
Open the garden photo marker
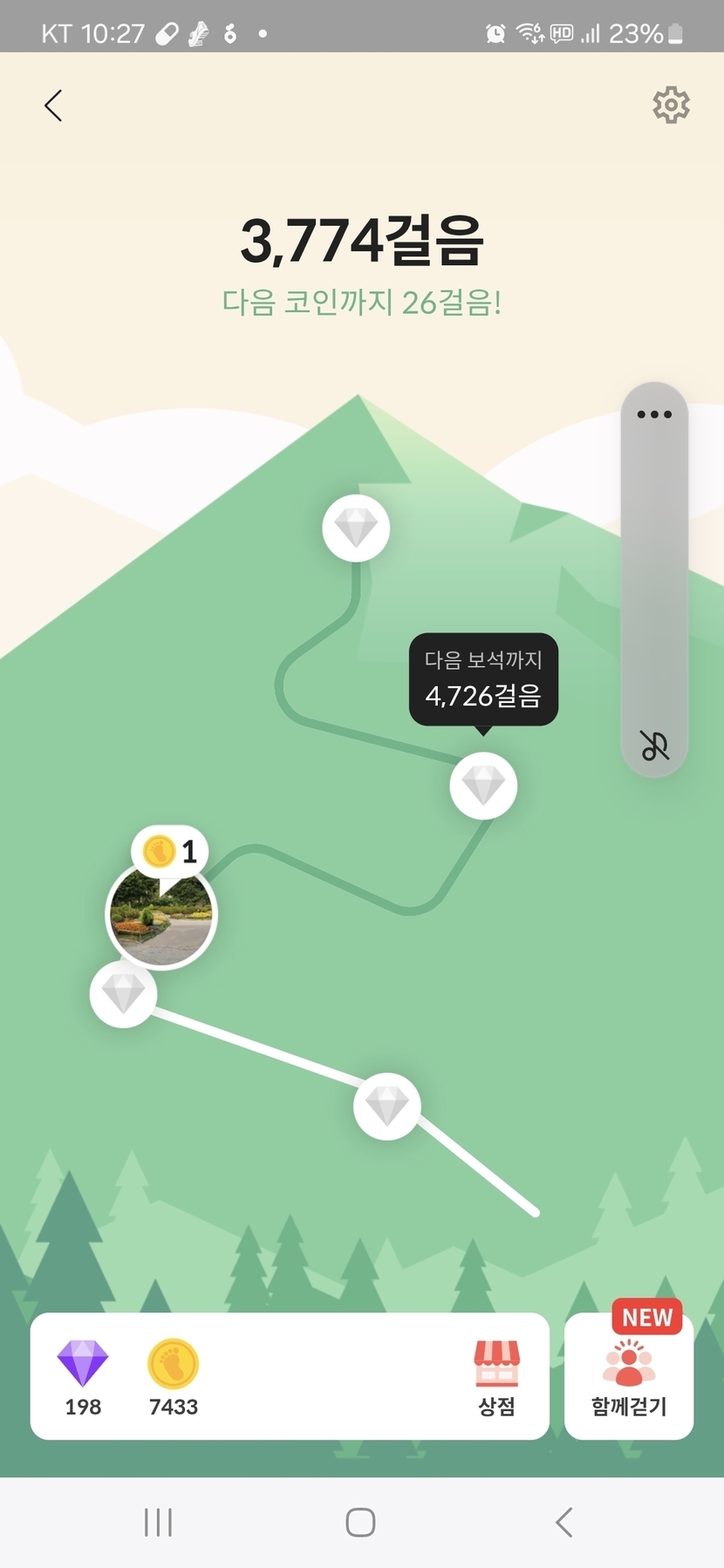tap(161, 917)
